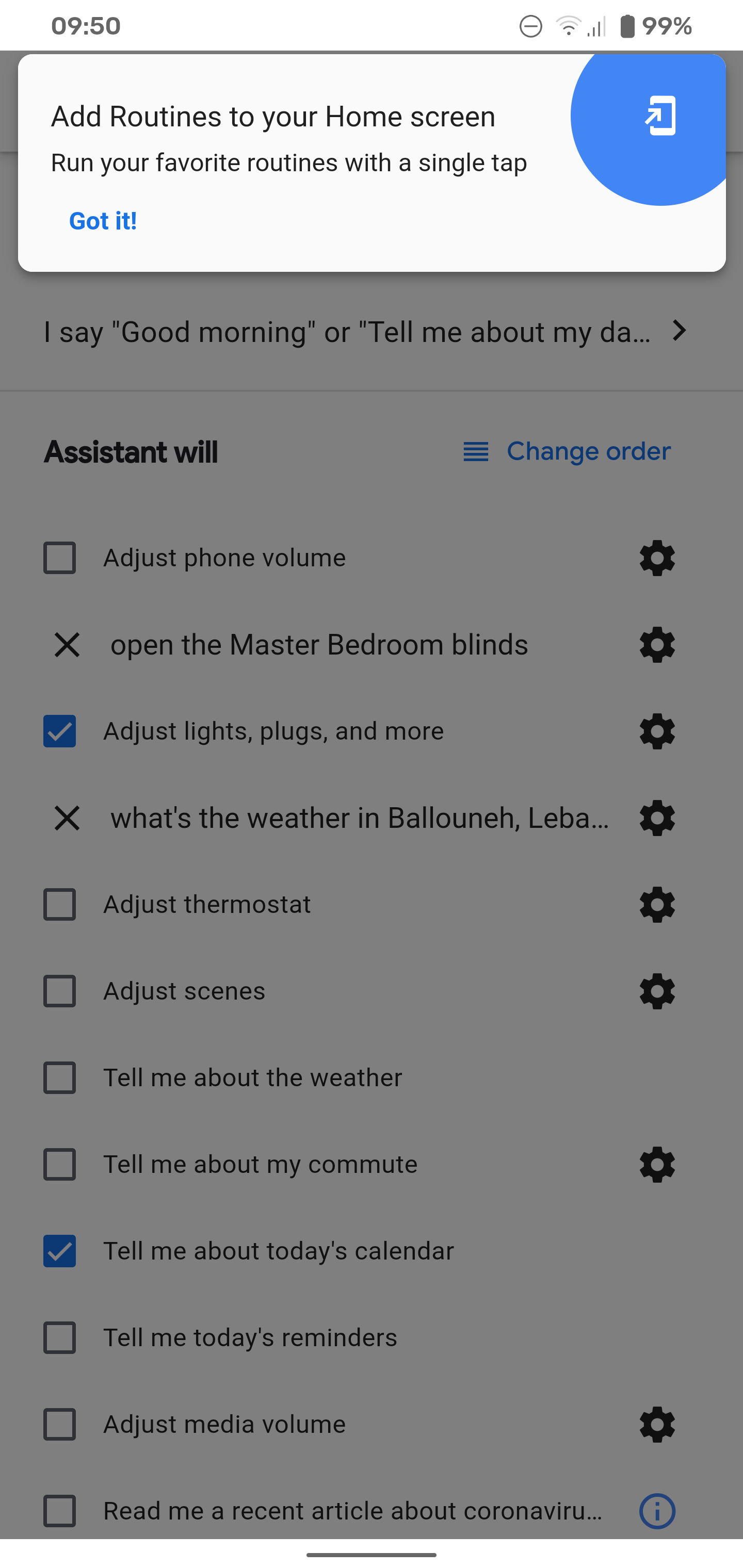The image size is (743, 1568).
Task: Remove the Ballouneh weather action
Action: coord(67,818)
